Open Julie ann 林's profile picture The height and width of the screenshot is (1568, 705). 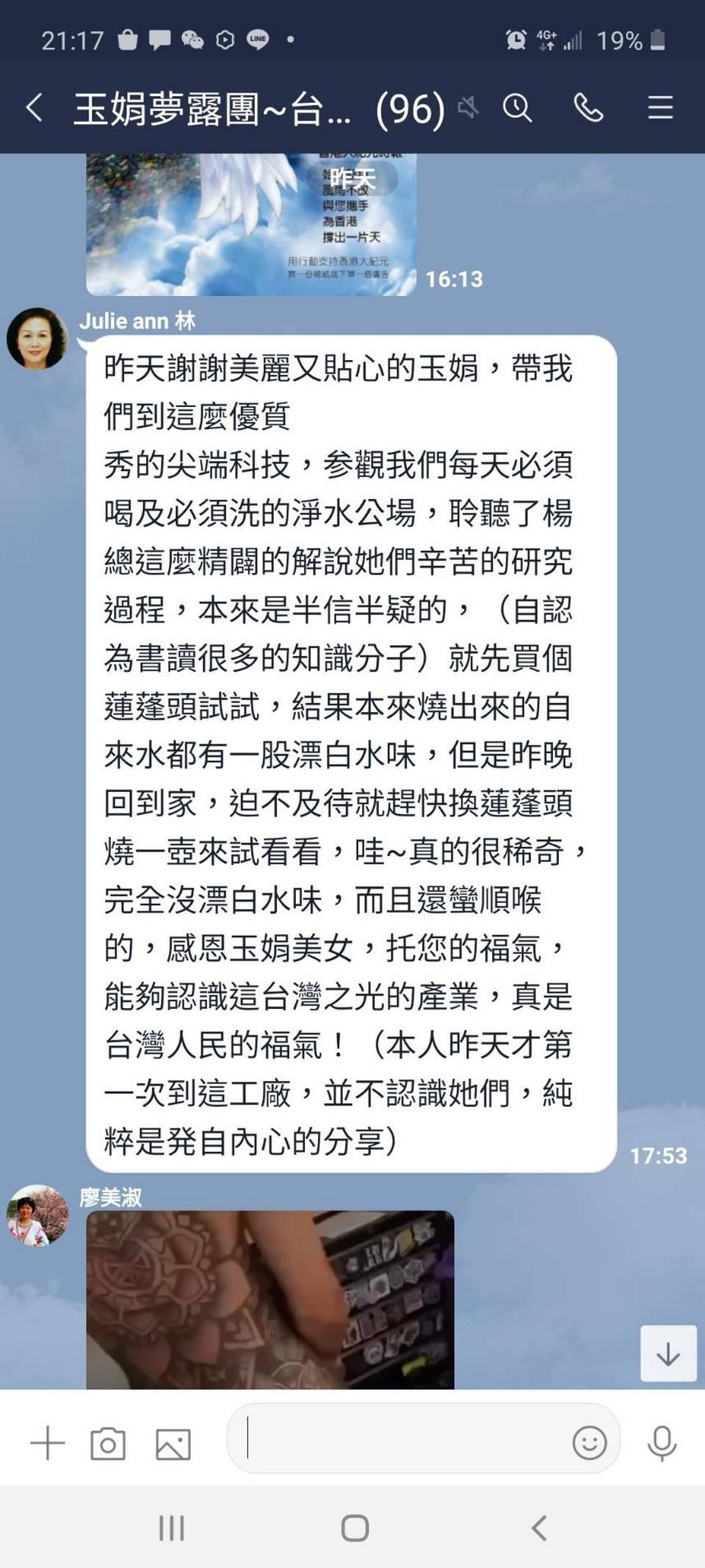(x=37, y=338)
